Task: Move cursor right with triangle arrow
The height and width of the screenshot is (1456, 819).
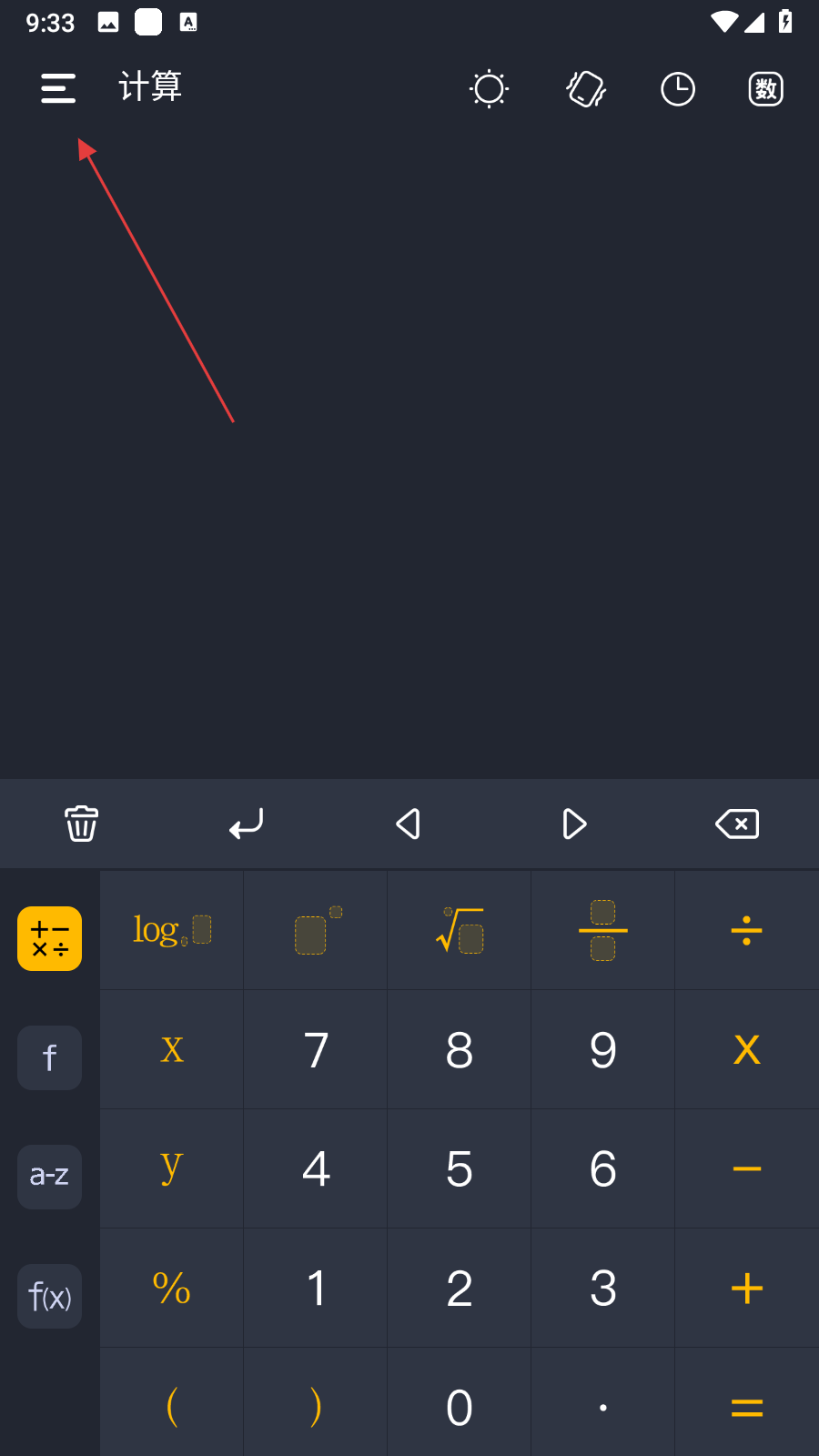Action: (x=574, y=824)
